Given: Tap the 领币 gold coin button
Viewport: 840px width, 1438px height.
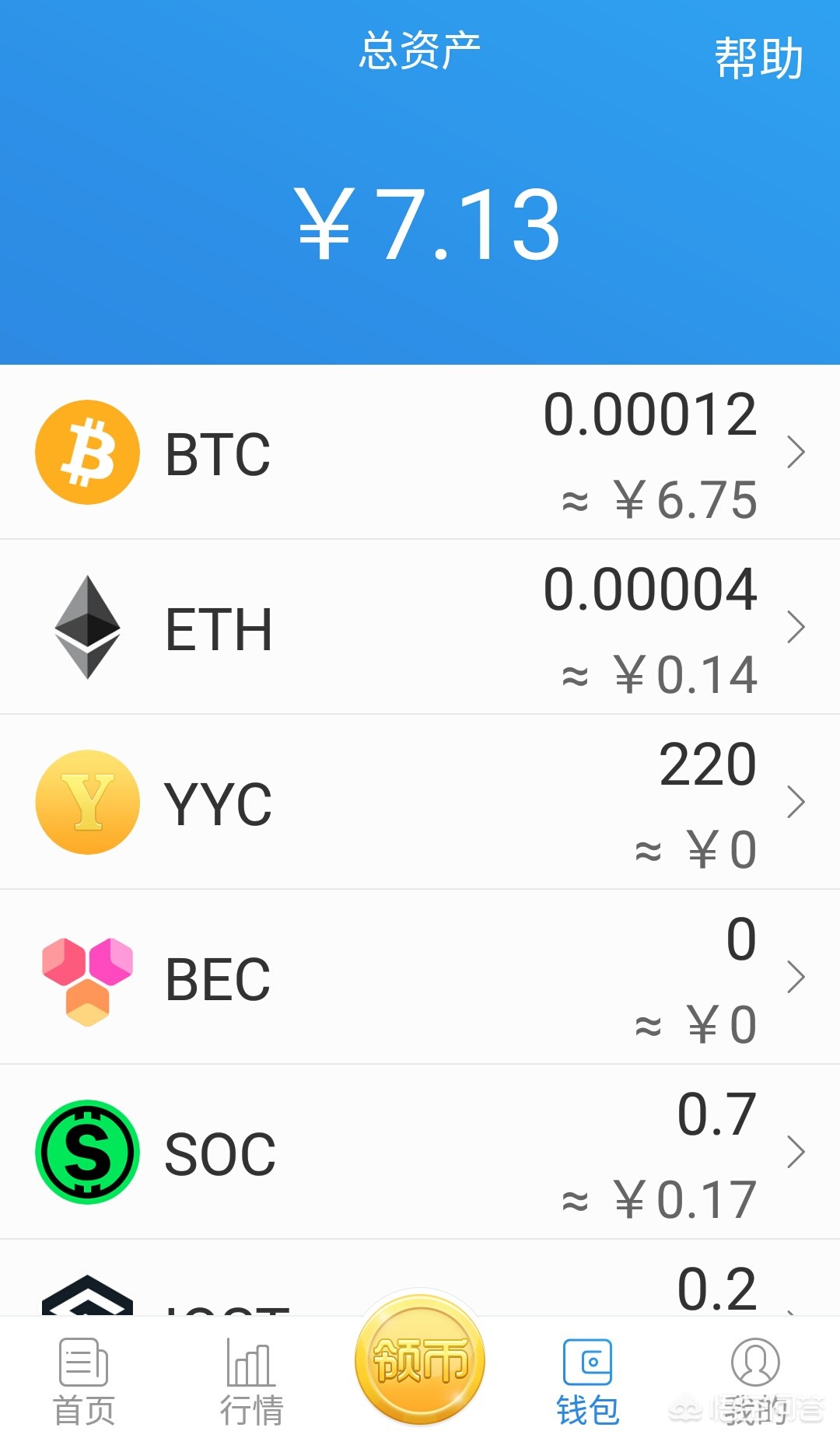Looking at the screenshot, I should [x=420, y=1359].
